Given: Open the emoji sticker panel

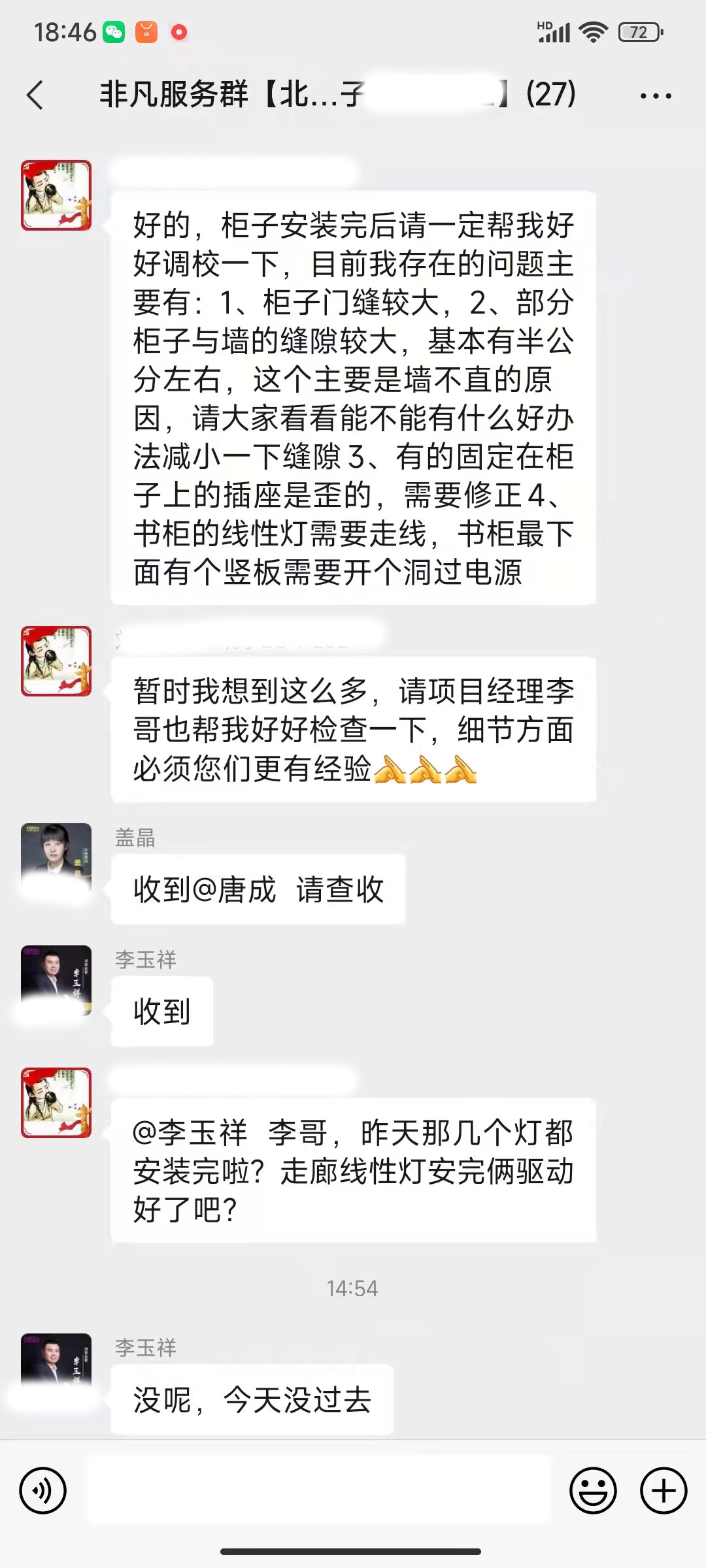Looking at the screenshot, I should [593, 1491].
